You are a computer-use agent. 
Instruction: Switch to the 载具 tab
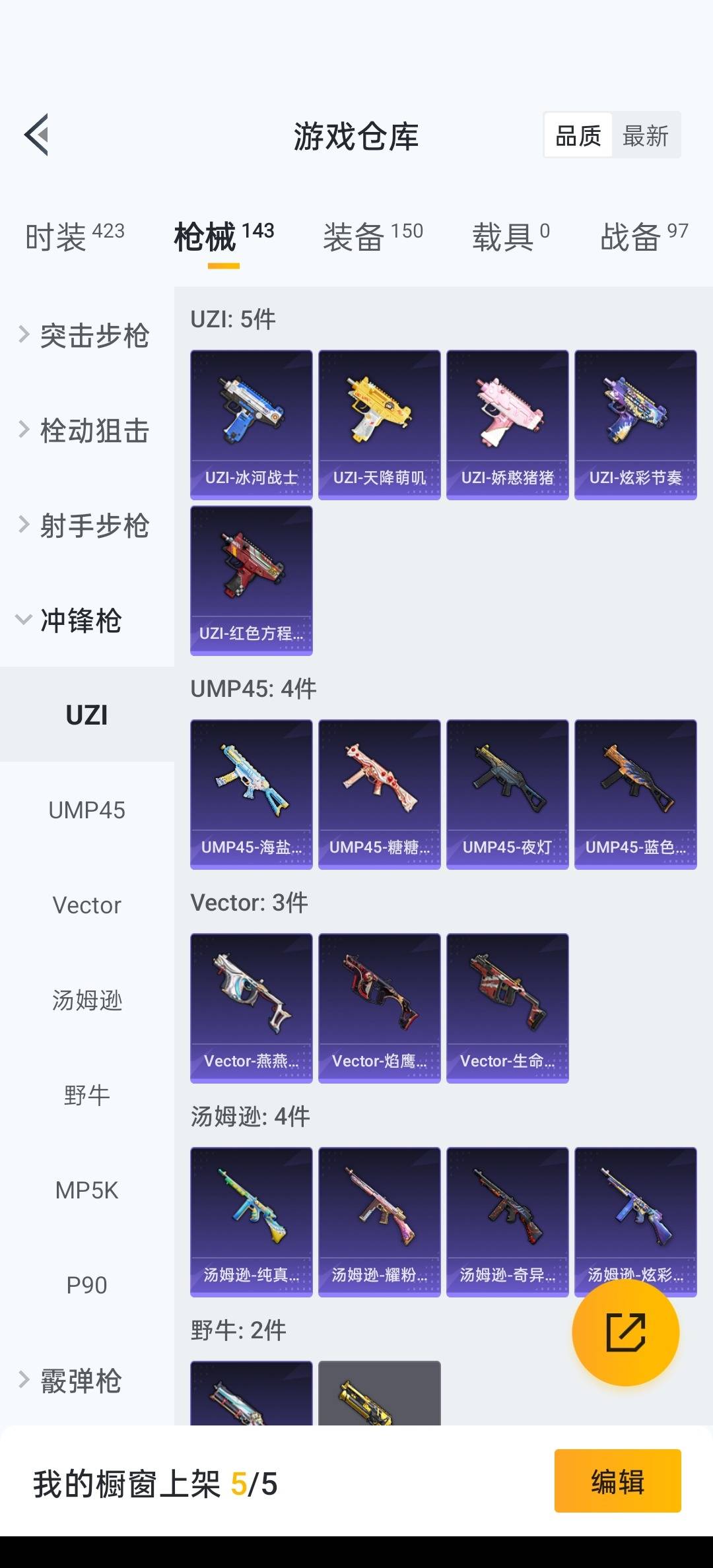coord(511,236)
